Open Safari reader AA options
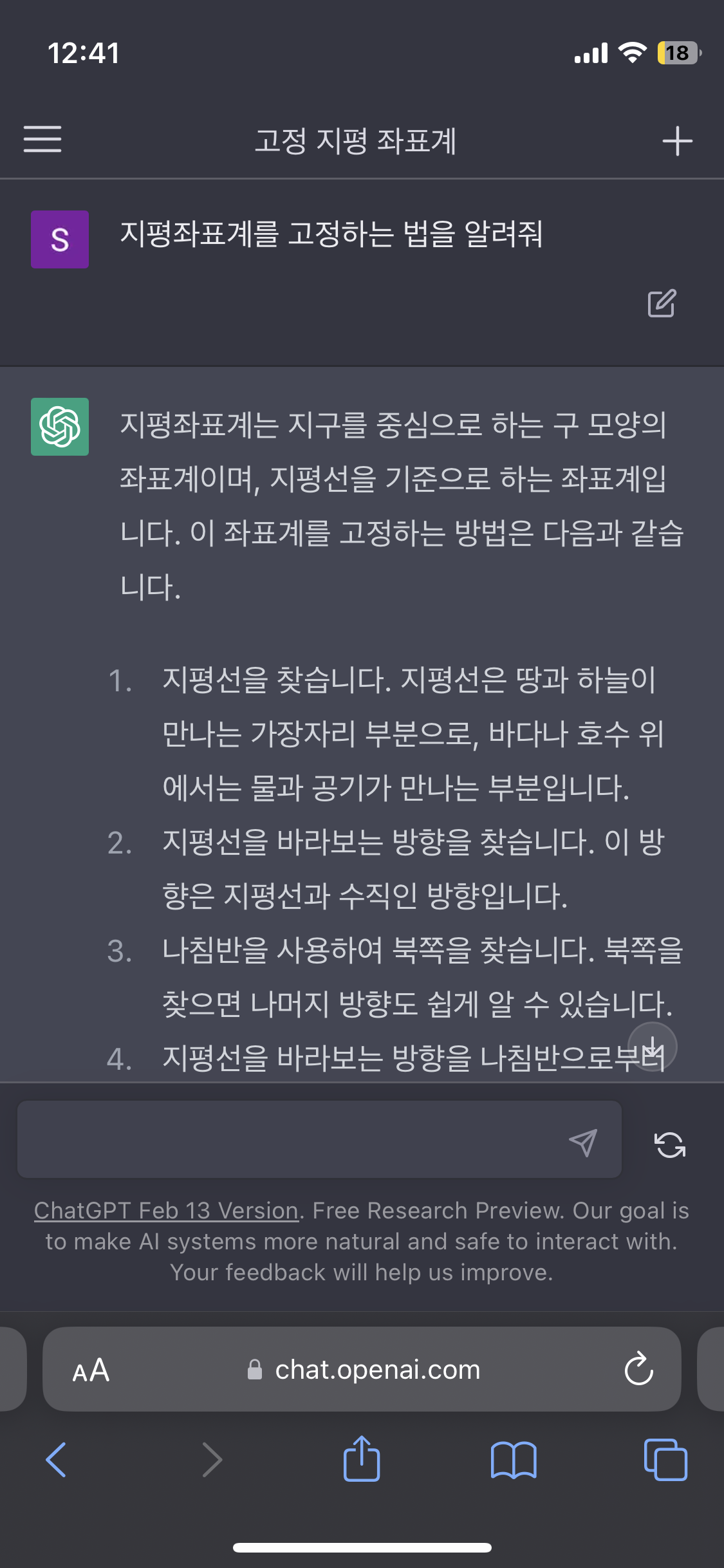Image resolution: width=724 pixels, height=1568 pixels. 91,1370
